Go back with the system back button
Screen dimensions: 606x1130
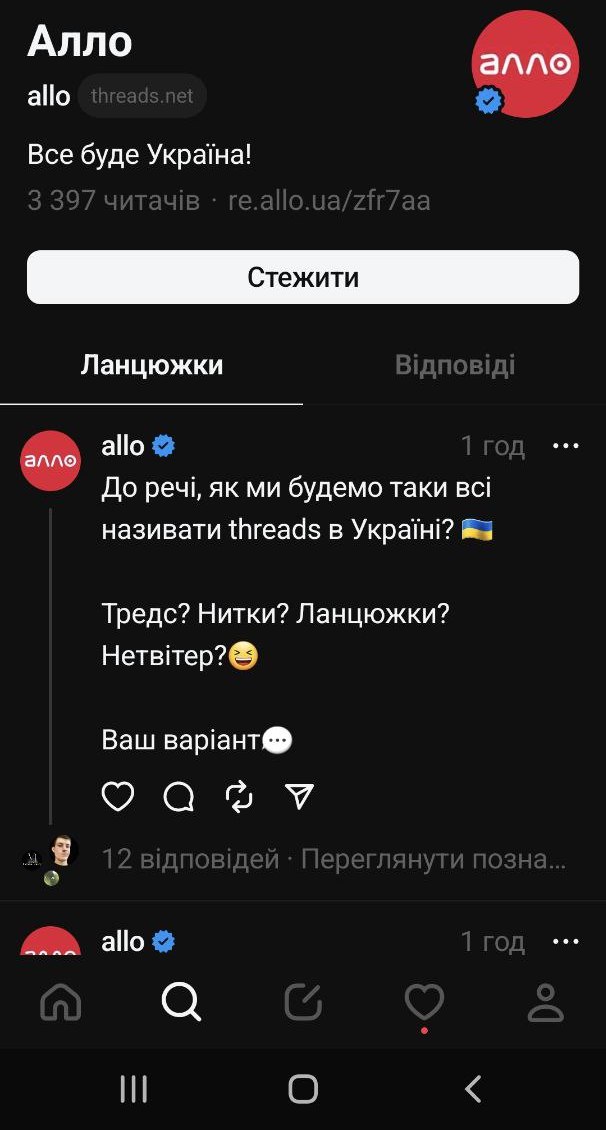474,1089
